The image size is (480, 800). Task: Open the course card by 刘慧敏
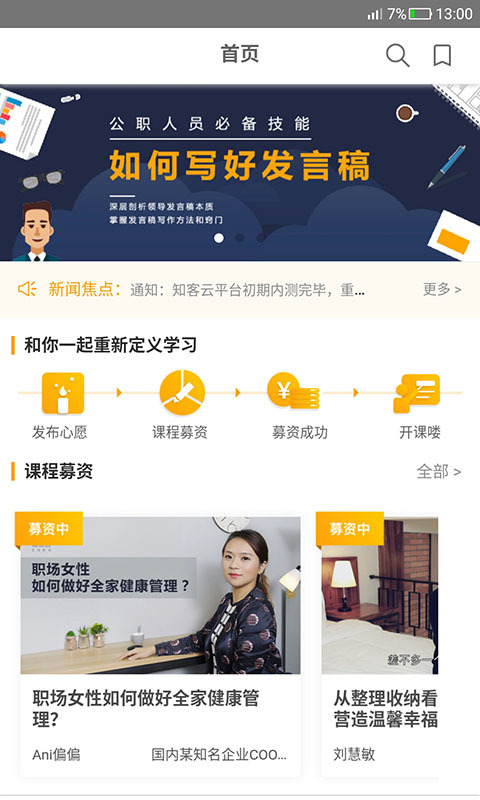click(380, 644)
